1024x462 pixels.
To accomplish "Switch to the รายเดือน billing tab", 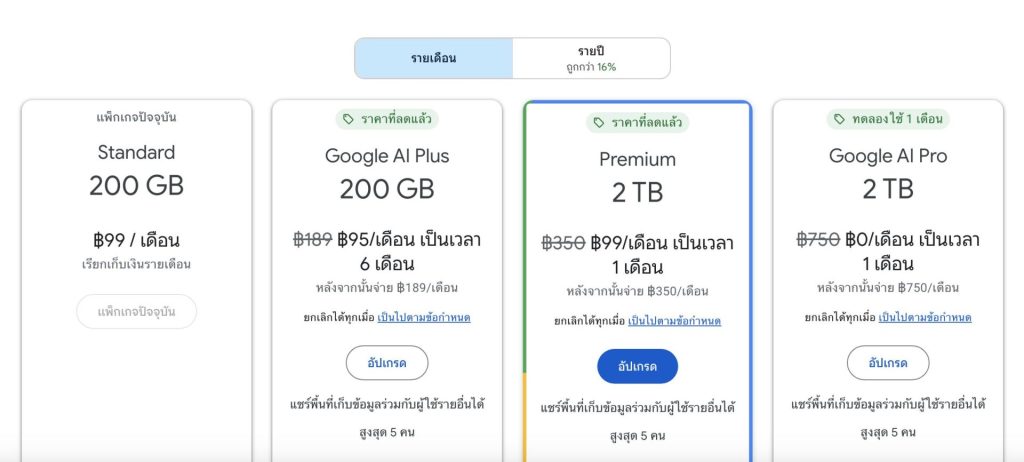I will point(433,58).
